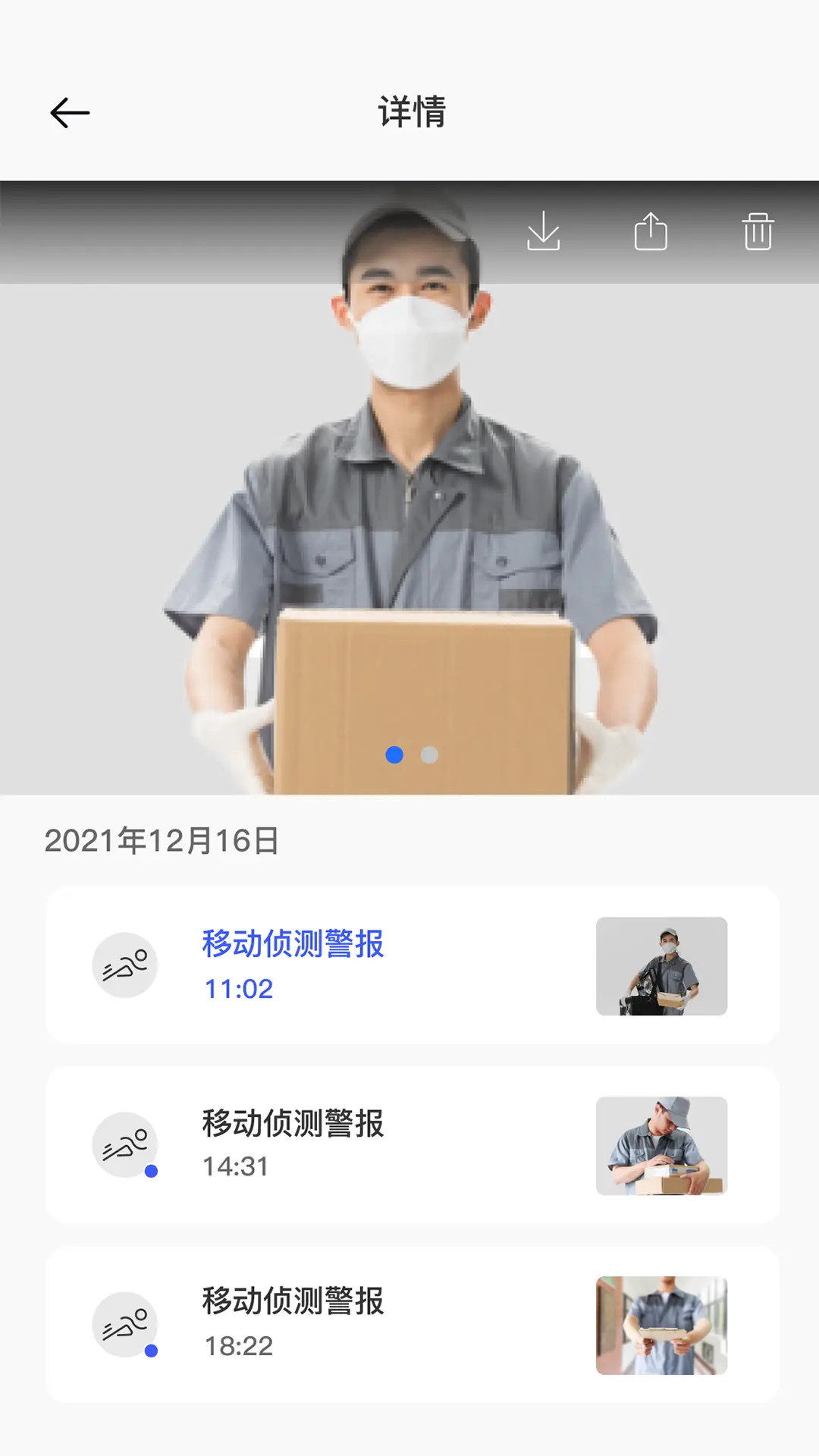Tap the back arrow to return

coord(70,111)
